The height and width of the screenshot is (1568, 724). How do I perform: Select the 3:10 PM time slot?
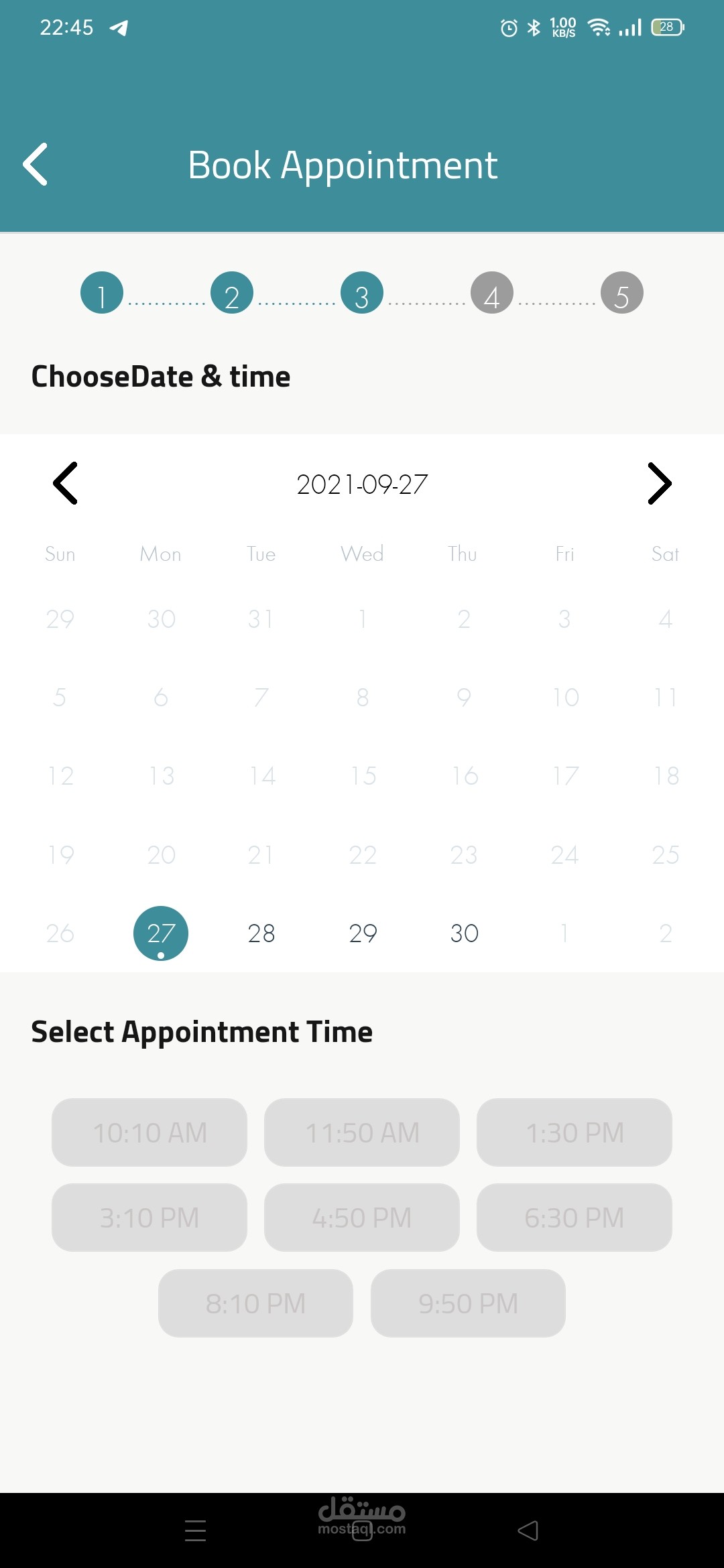click(149, 1218)
